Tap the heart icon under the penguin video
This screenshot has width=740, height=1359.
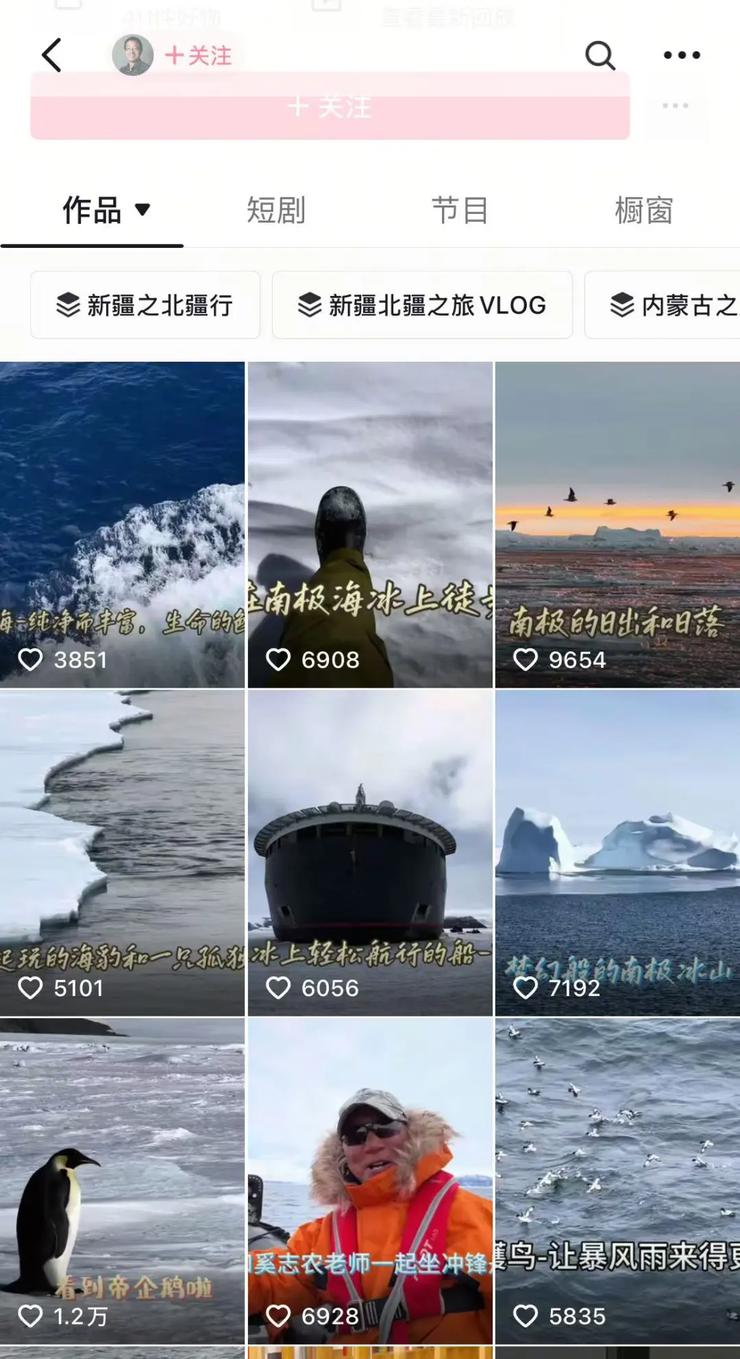point(31,1316)
